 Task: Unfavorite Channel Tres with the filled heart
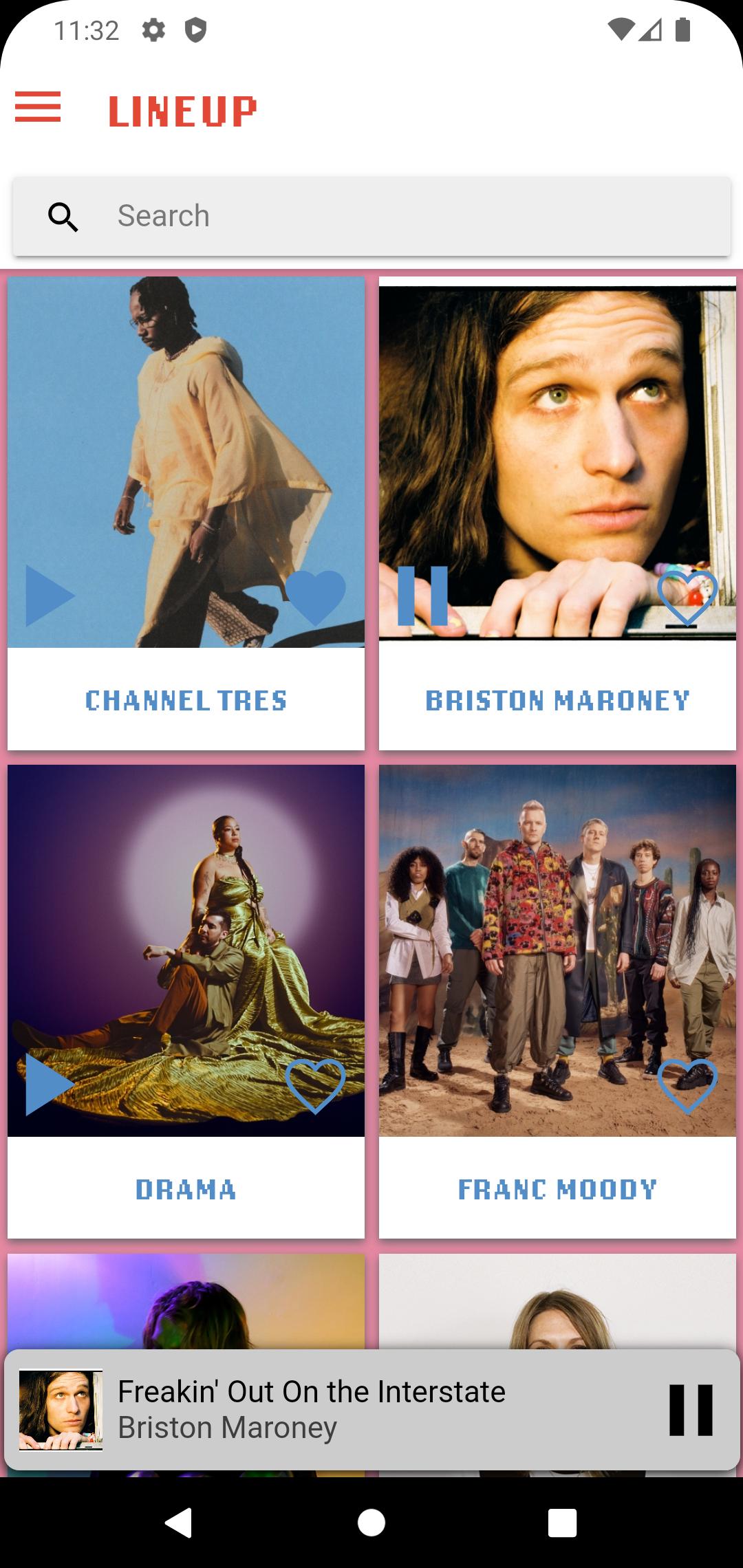[x=315, y=597]
